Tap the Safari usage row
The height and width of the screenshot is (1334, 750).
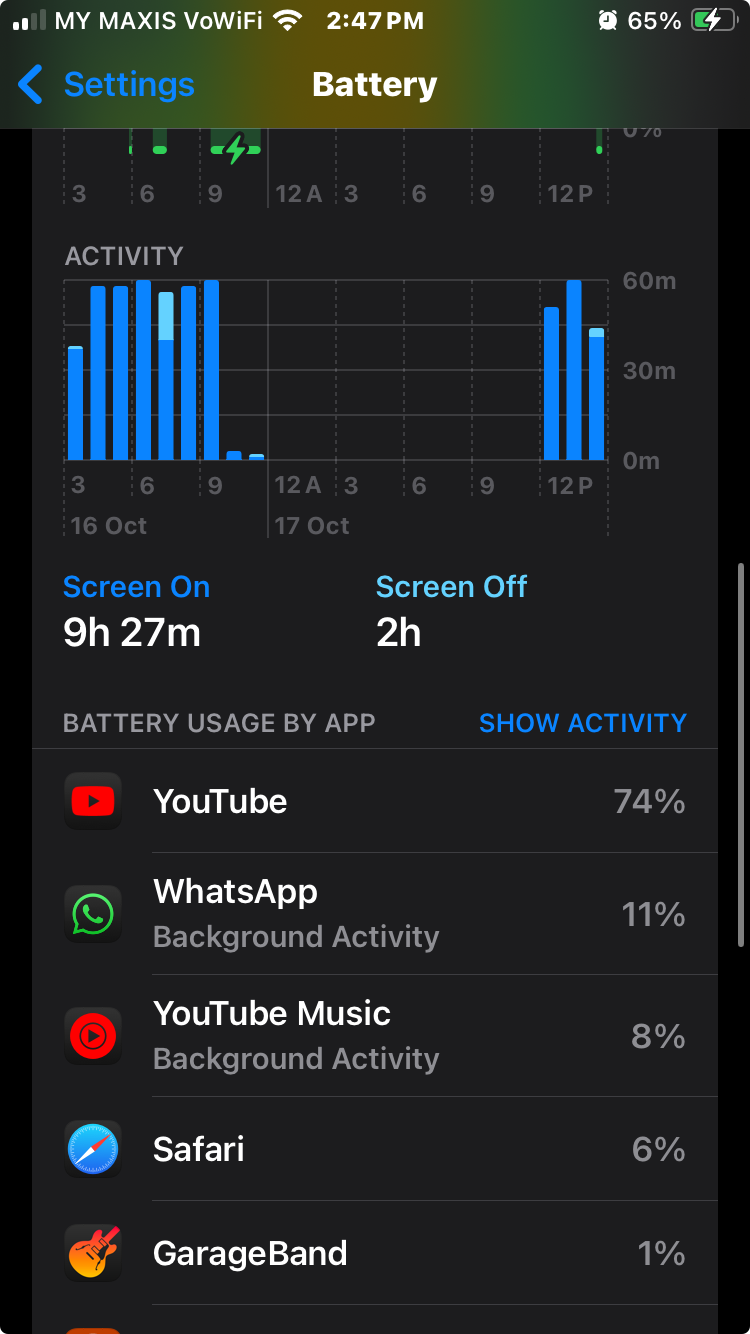375,1149
